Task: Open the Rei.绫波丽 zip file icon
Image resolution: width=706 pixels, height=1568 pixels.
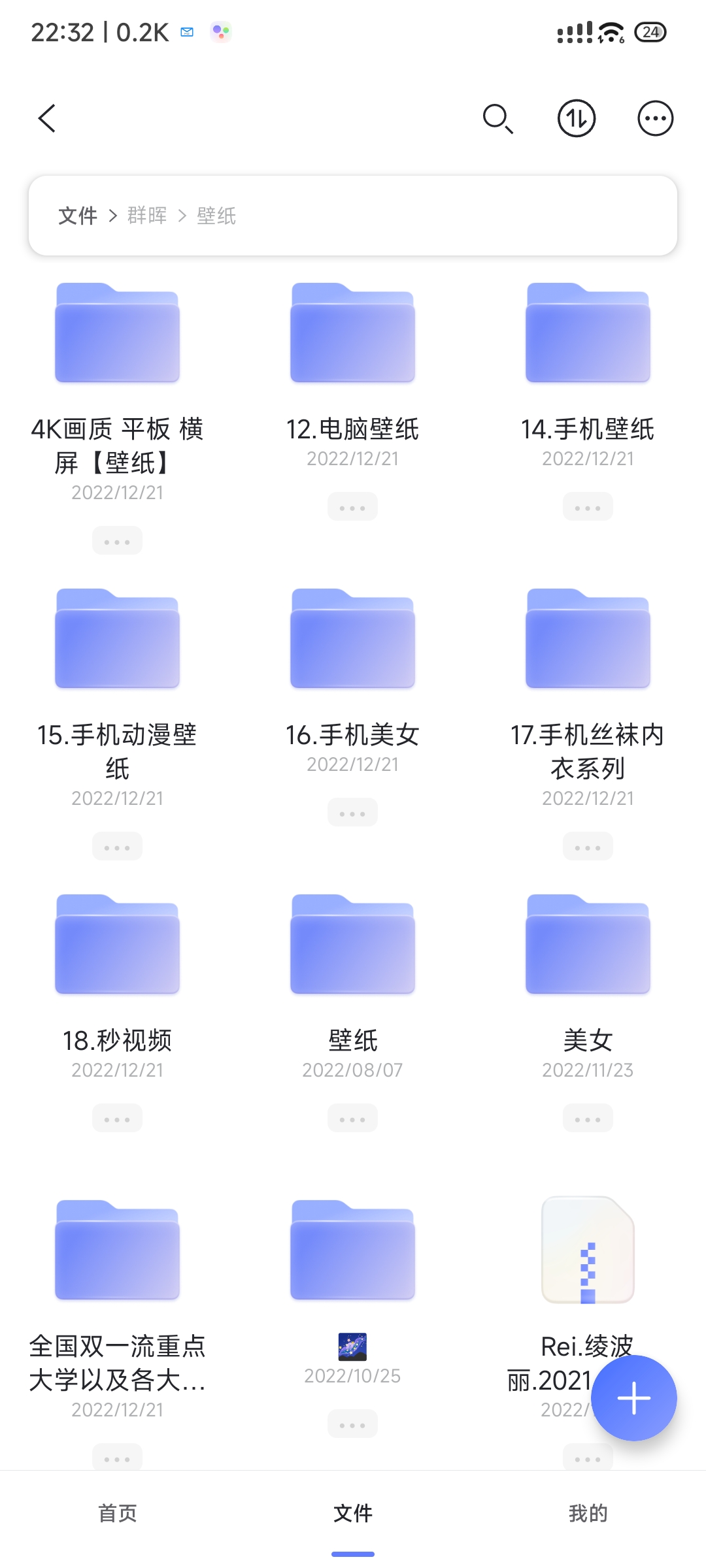Action: click(586, 1251)
